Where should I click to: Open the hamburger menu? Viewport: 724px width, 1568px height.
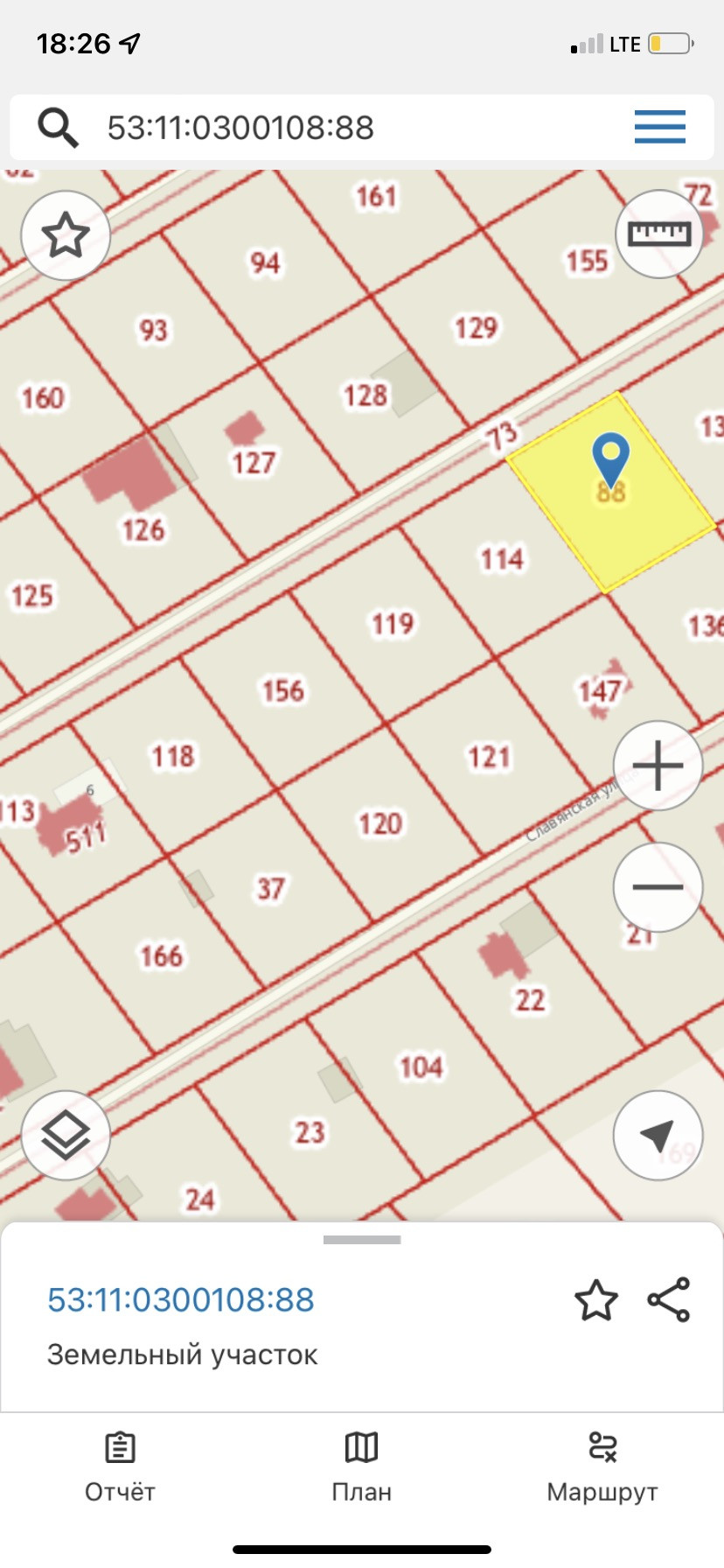(x=660, y=128)
